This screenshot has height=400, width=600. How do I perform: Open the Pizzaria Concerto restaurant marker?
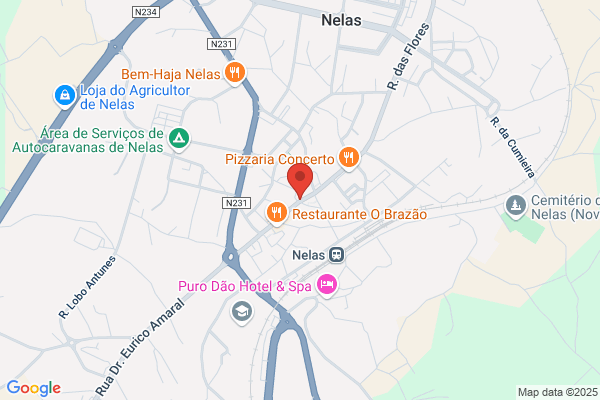[349, 158]
